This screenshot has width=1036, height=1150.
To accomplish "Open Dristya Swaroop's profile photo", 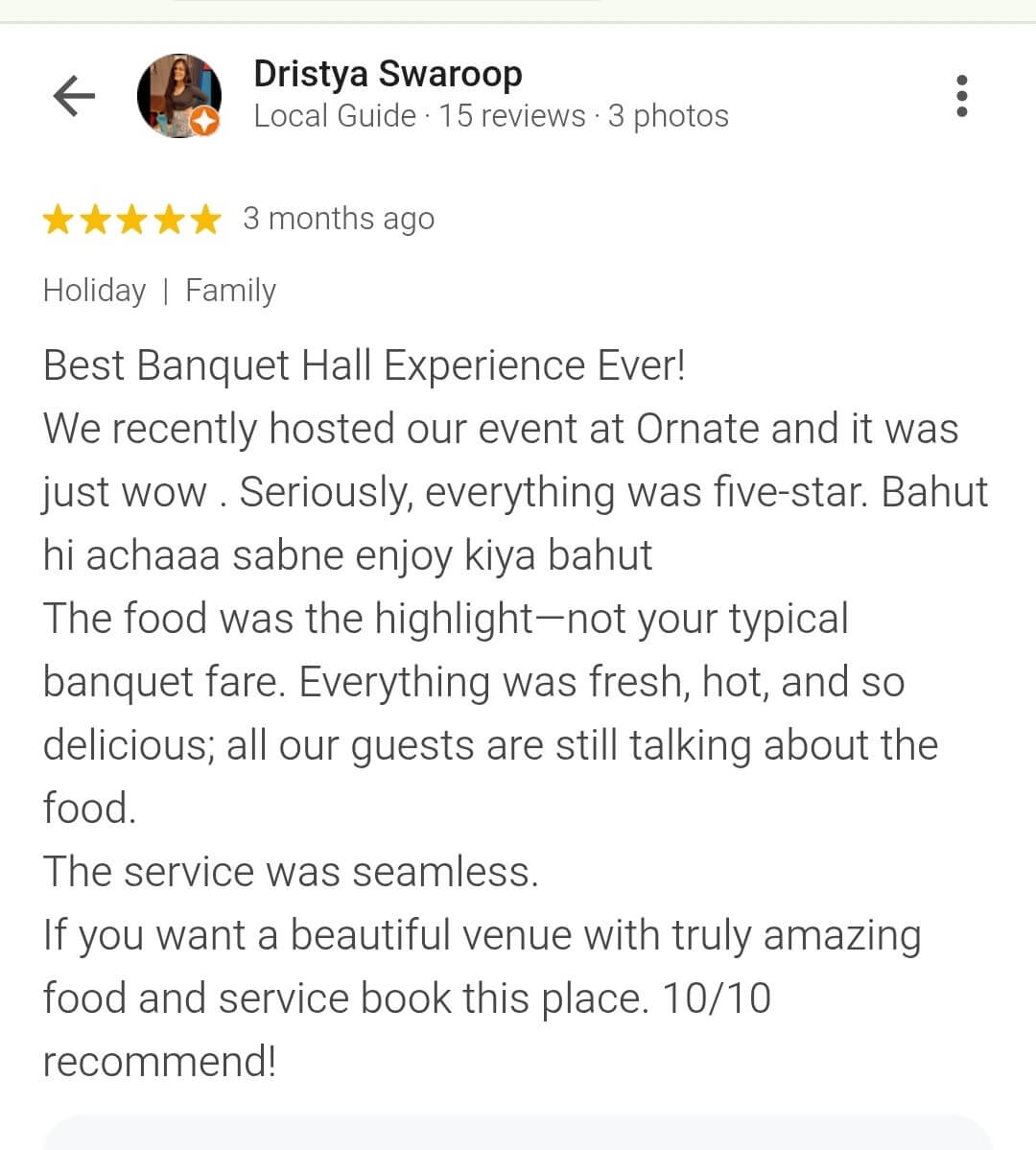I will [x=178, y=96].
